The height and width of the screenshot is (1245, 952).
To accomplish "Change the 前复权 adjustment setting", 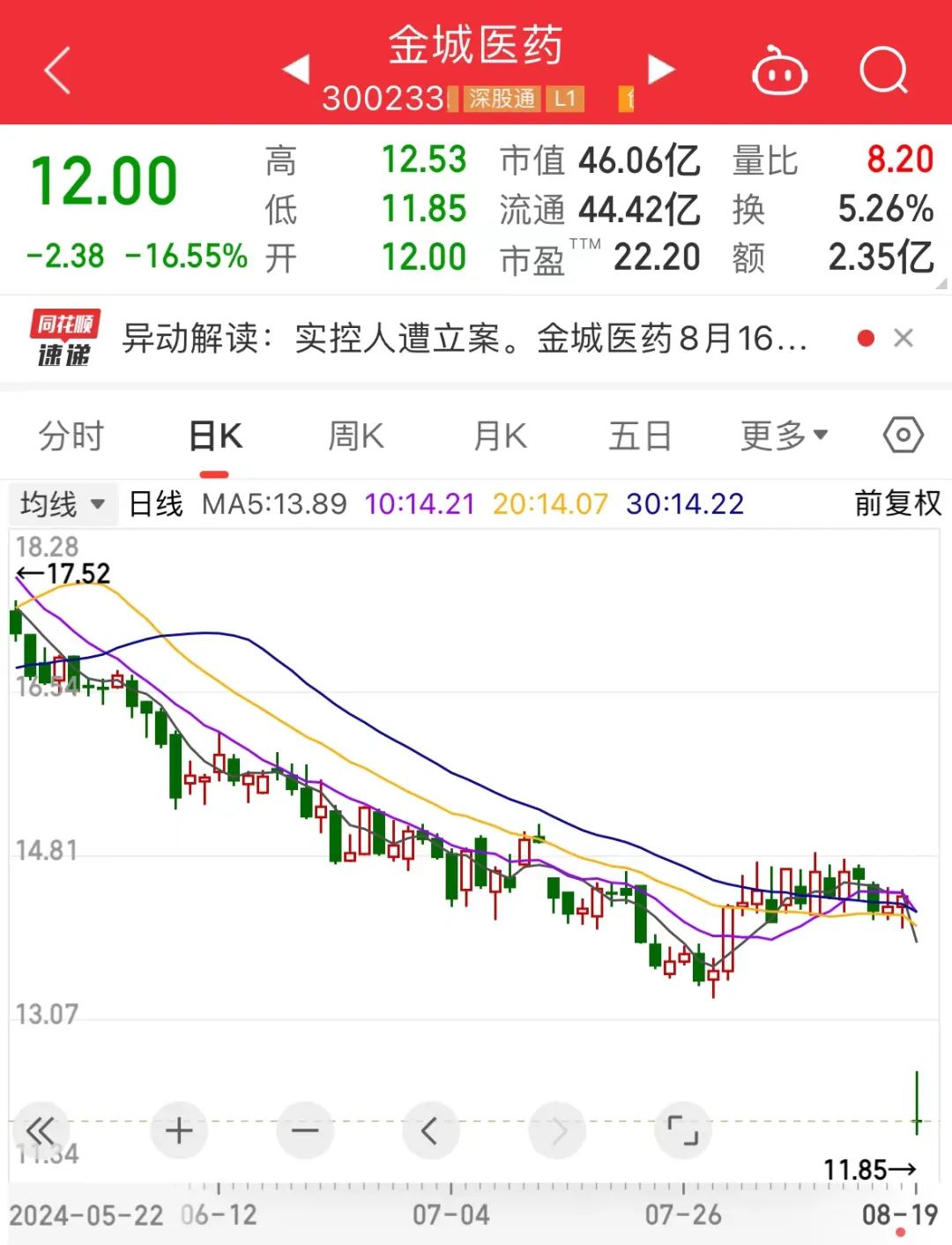I will click(897, 504).
